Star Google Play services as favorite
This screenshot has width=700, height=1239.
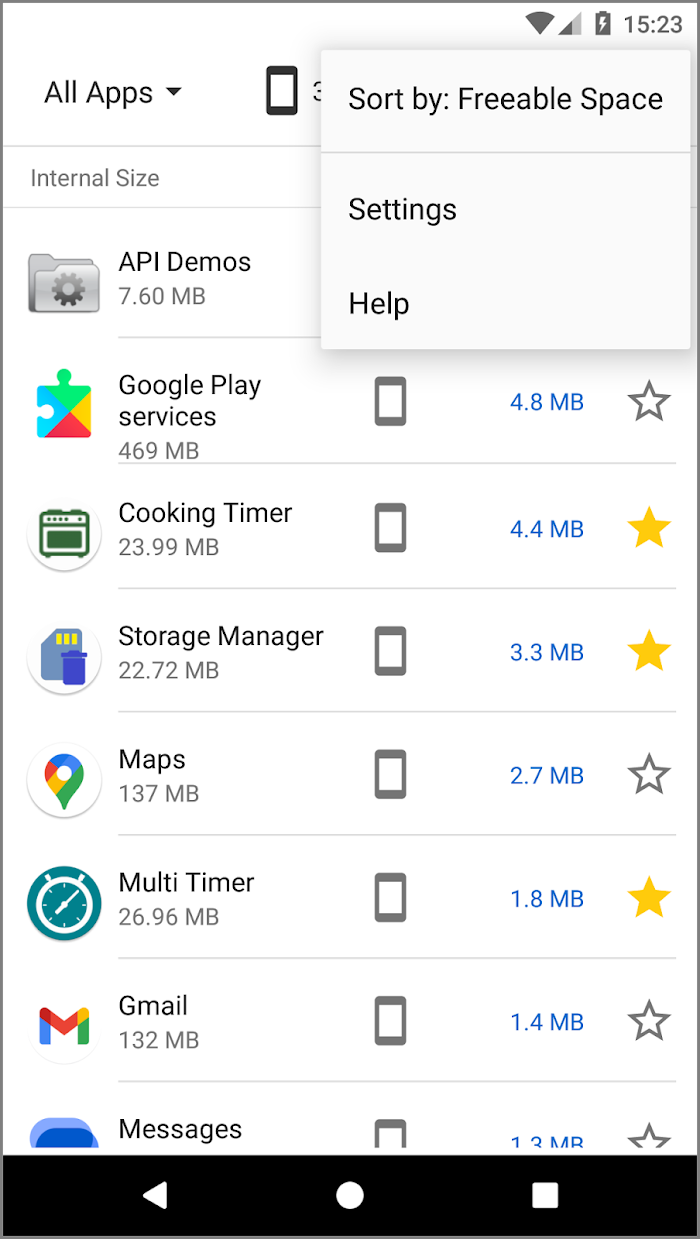click(x=649, y=402)
